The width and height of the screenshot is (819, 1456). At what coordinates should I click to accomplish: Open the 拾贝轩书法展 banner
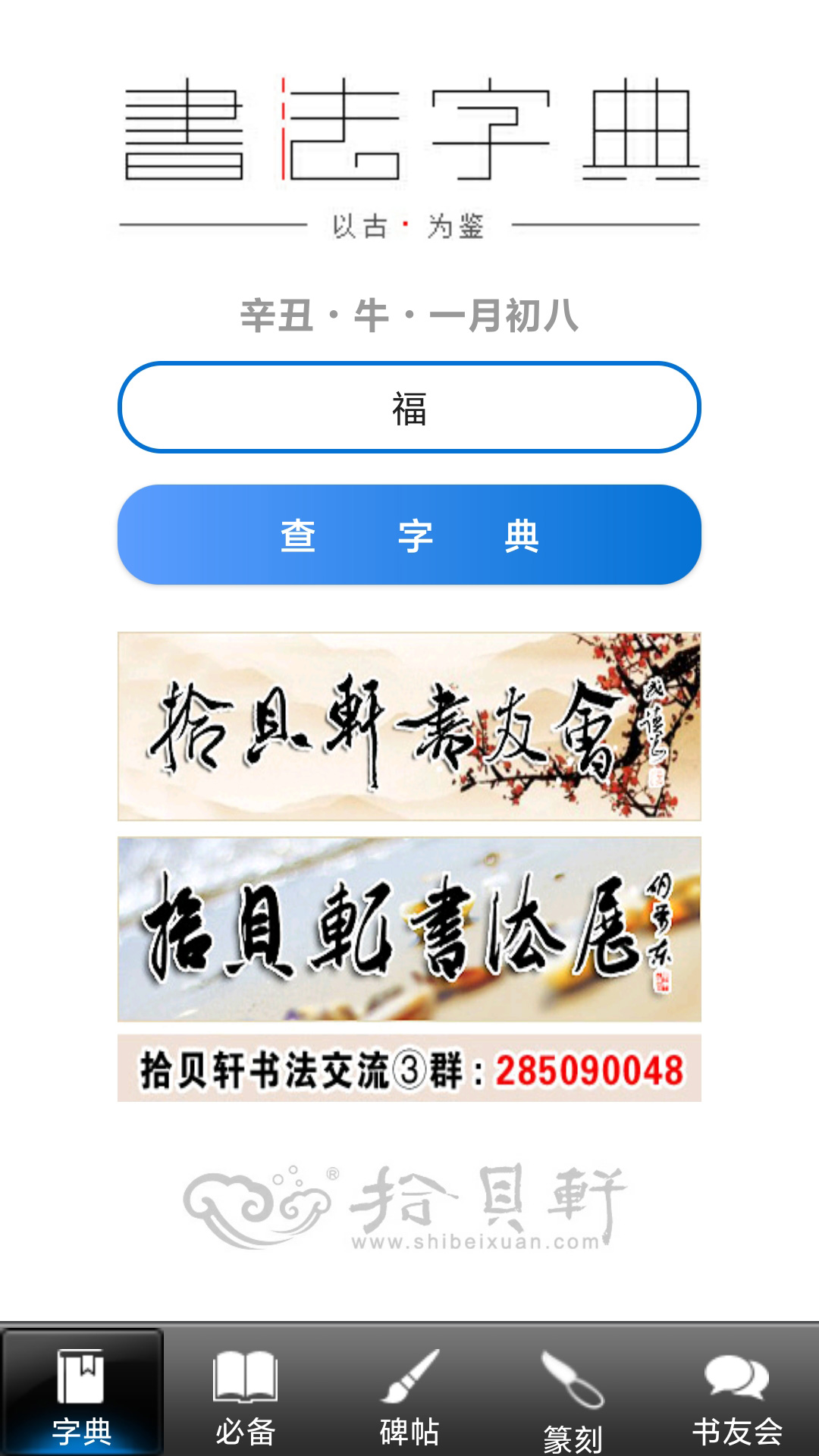point(409,929)
